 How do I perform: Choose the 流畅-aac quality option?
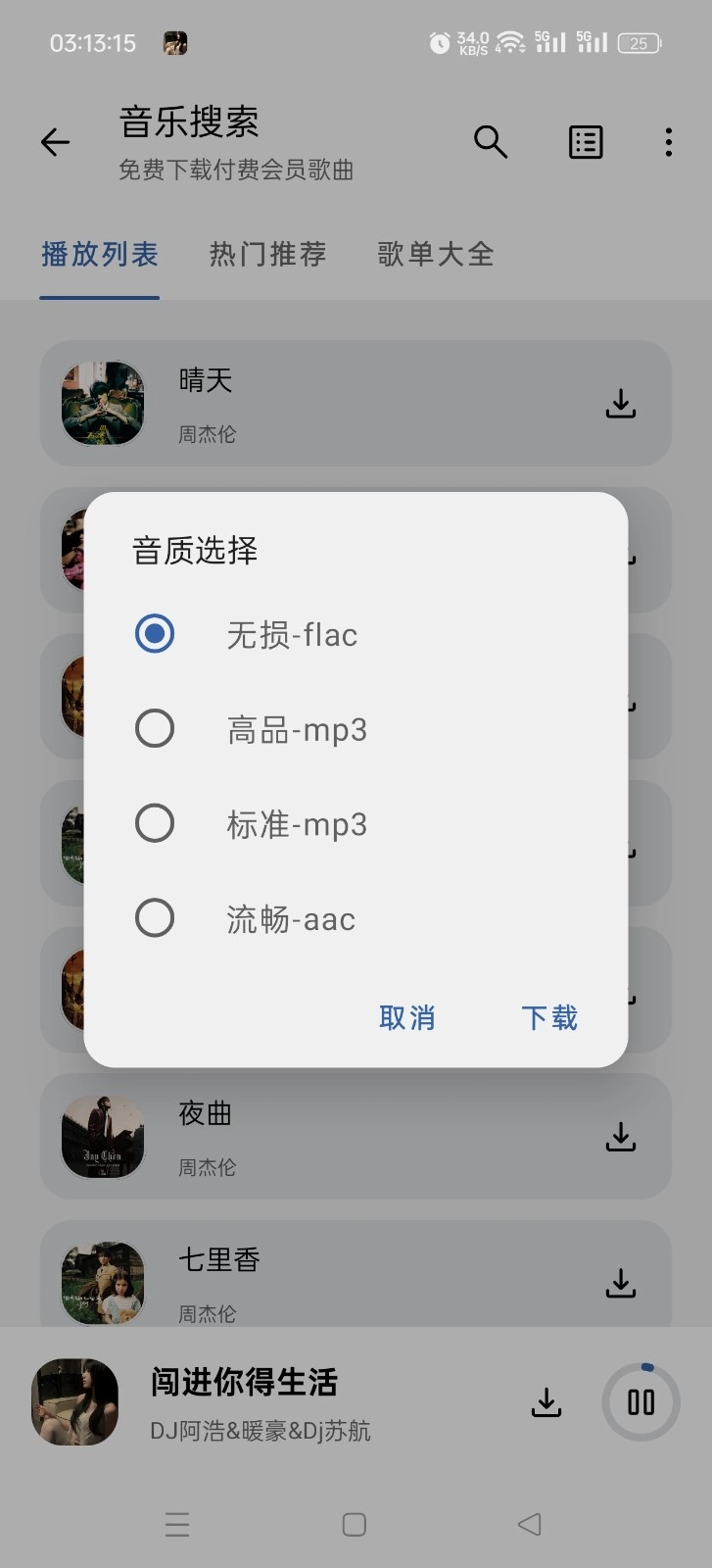154,918
